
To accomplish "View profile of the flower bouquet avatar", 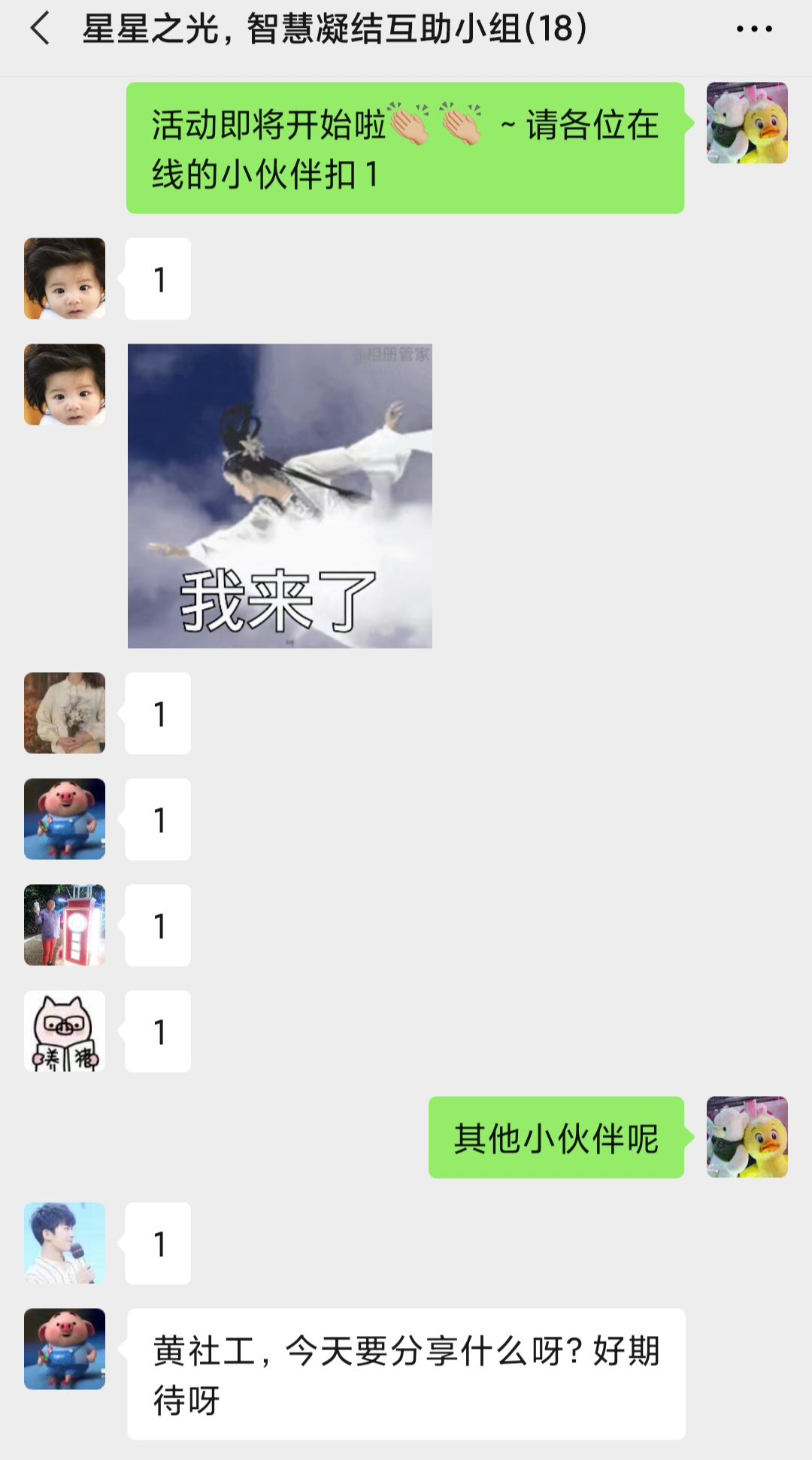I will click(65, 713).
